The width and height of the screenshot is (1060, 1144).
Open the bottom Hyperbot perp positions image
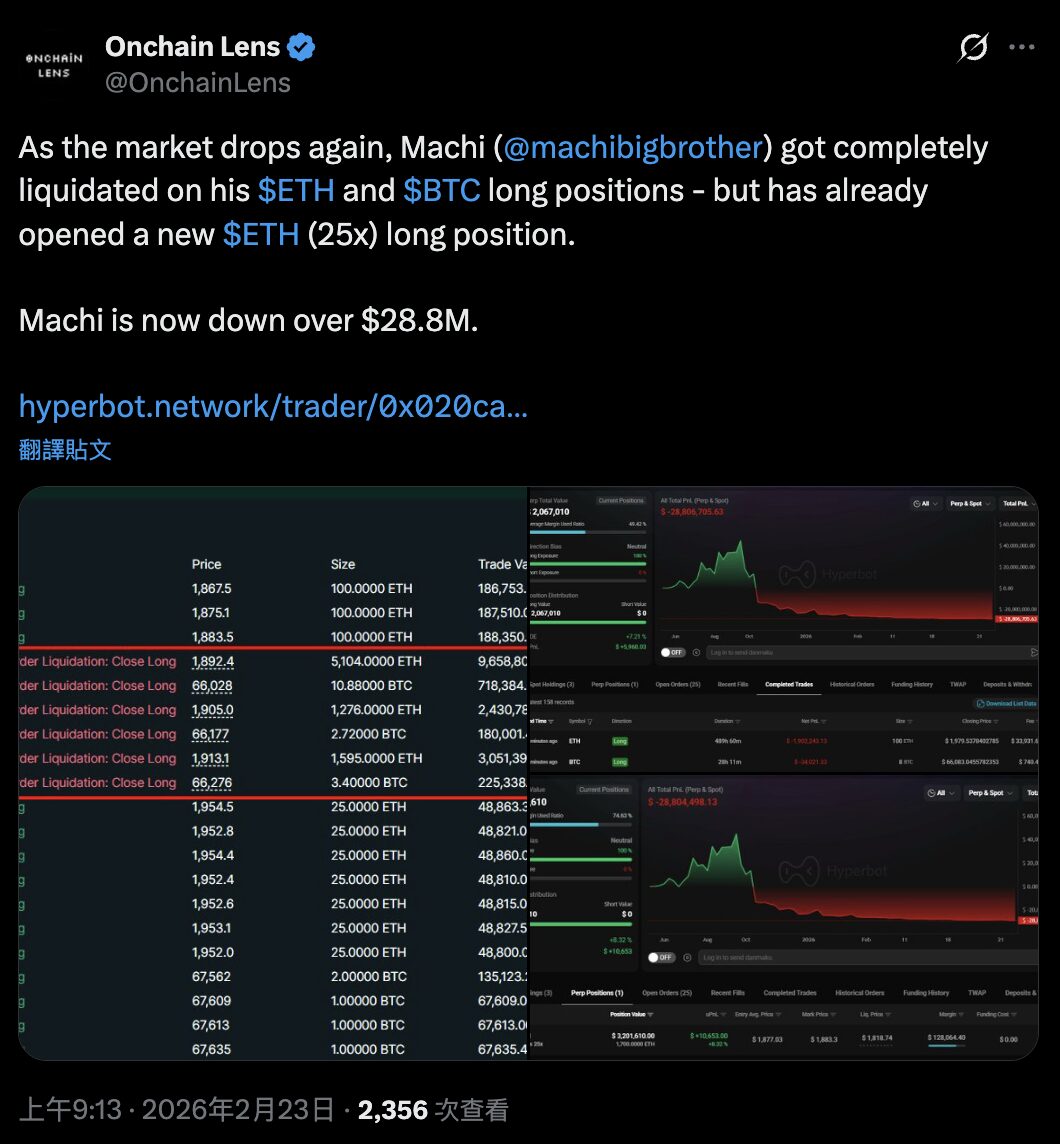783,917
